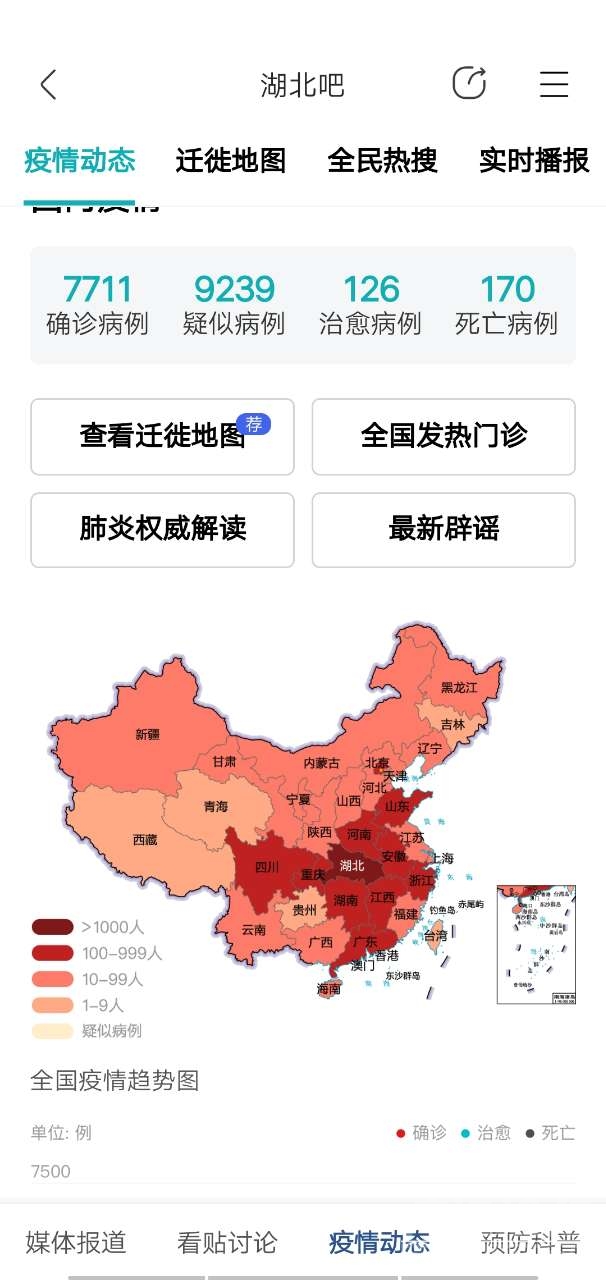
Task: Switch to the 全民热搜 tab
Action: [x=382, y=161]
